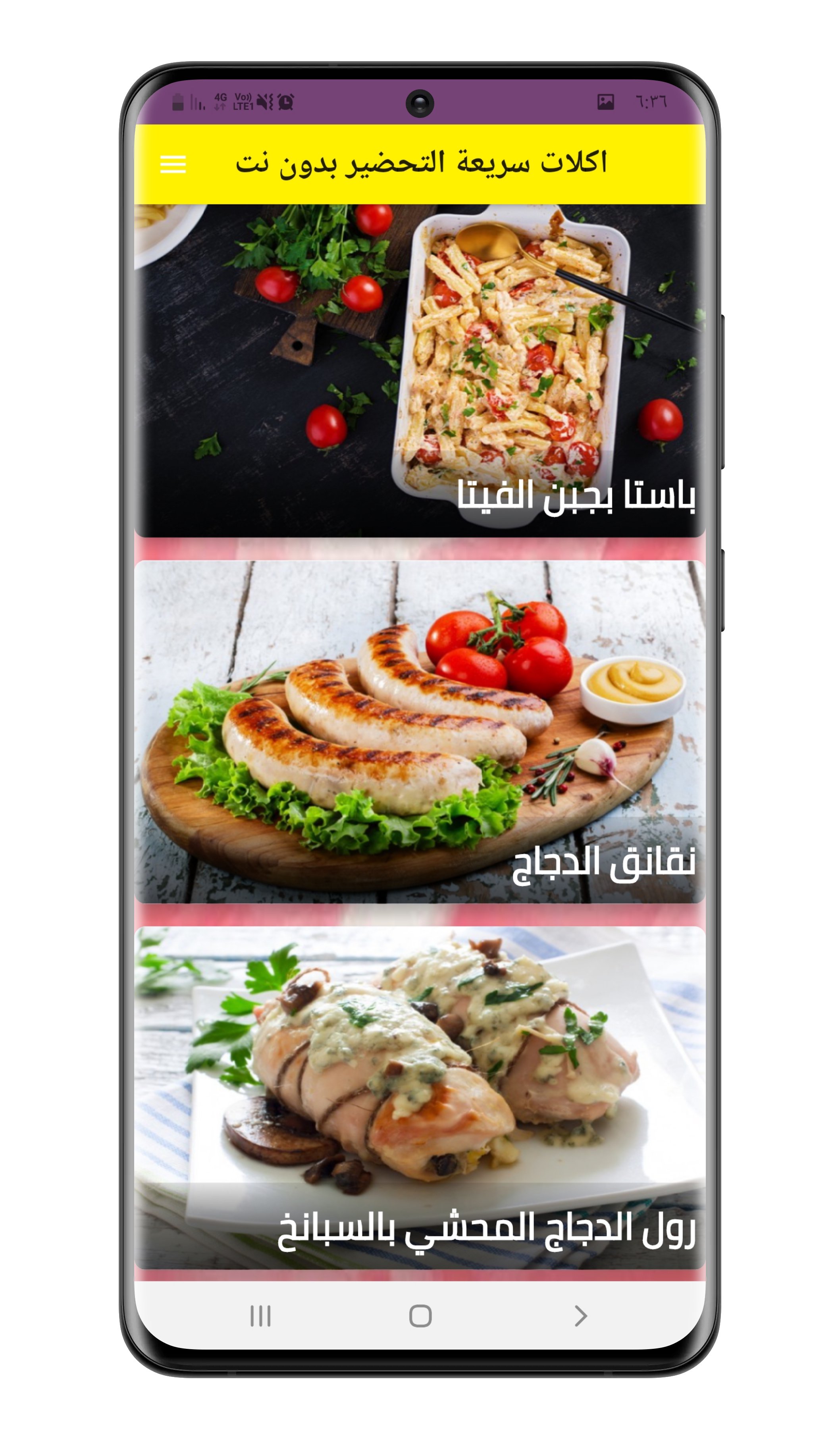
Task: Open the باستا بجبن الفيتا recipe card
Action: 420,371
